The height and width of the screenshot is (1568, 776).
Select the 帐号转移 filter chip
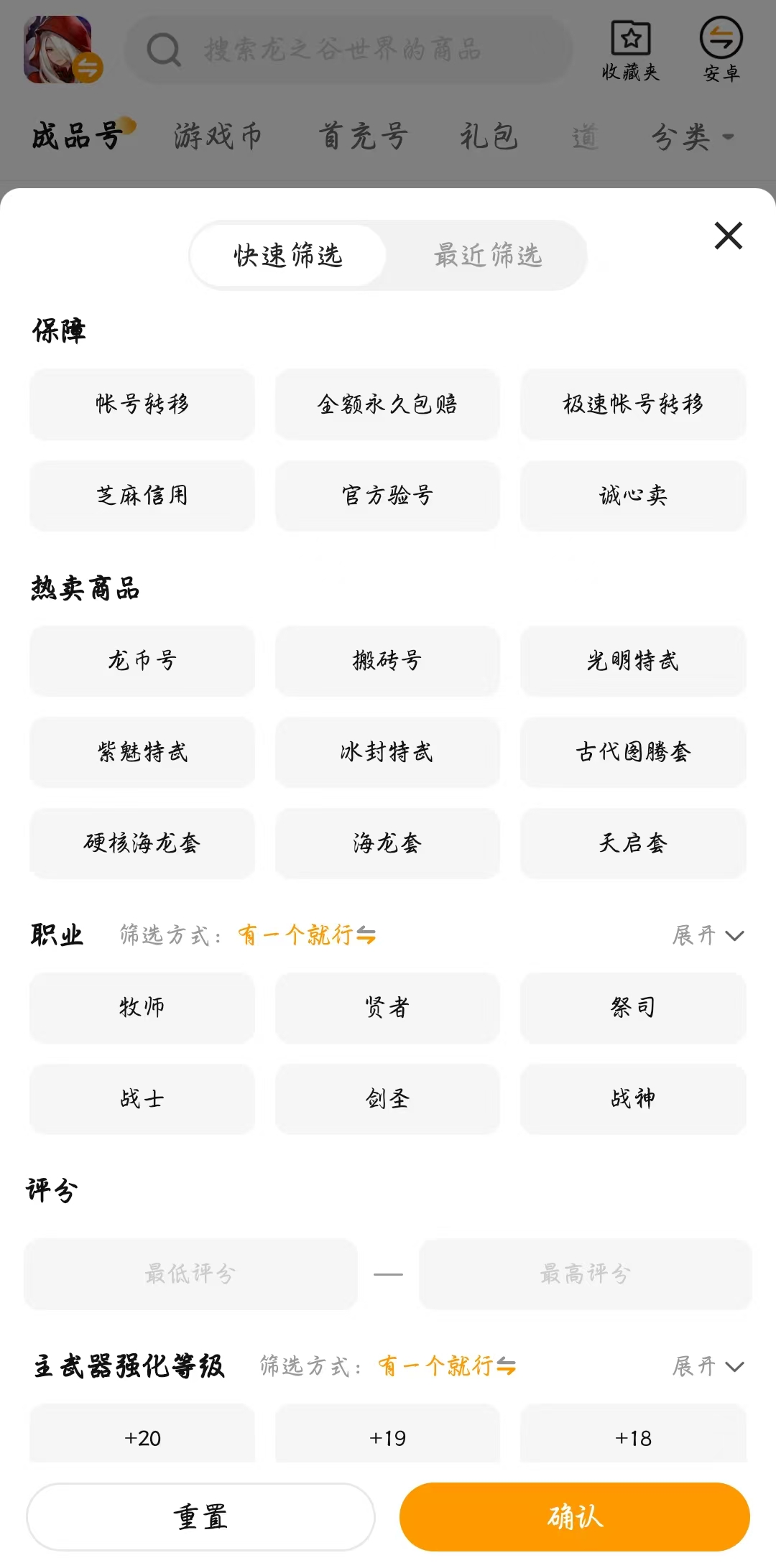click(142, 404)
